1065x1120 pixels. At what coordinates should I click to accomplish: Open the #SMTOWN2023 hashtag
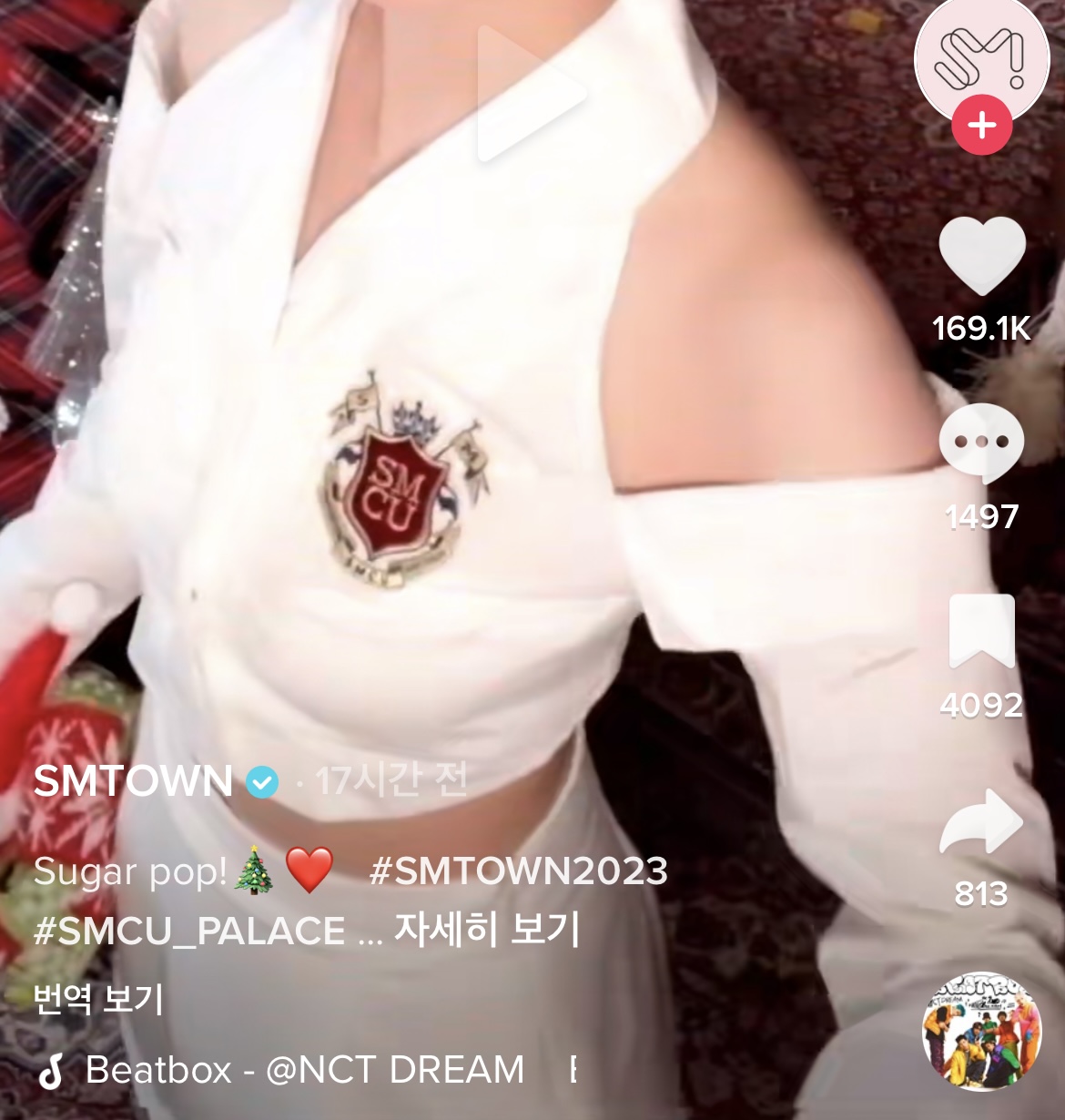coord(518,872)
